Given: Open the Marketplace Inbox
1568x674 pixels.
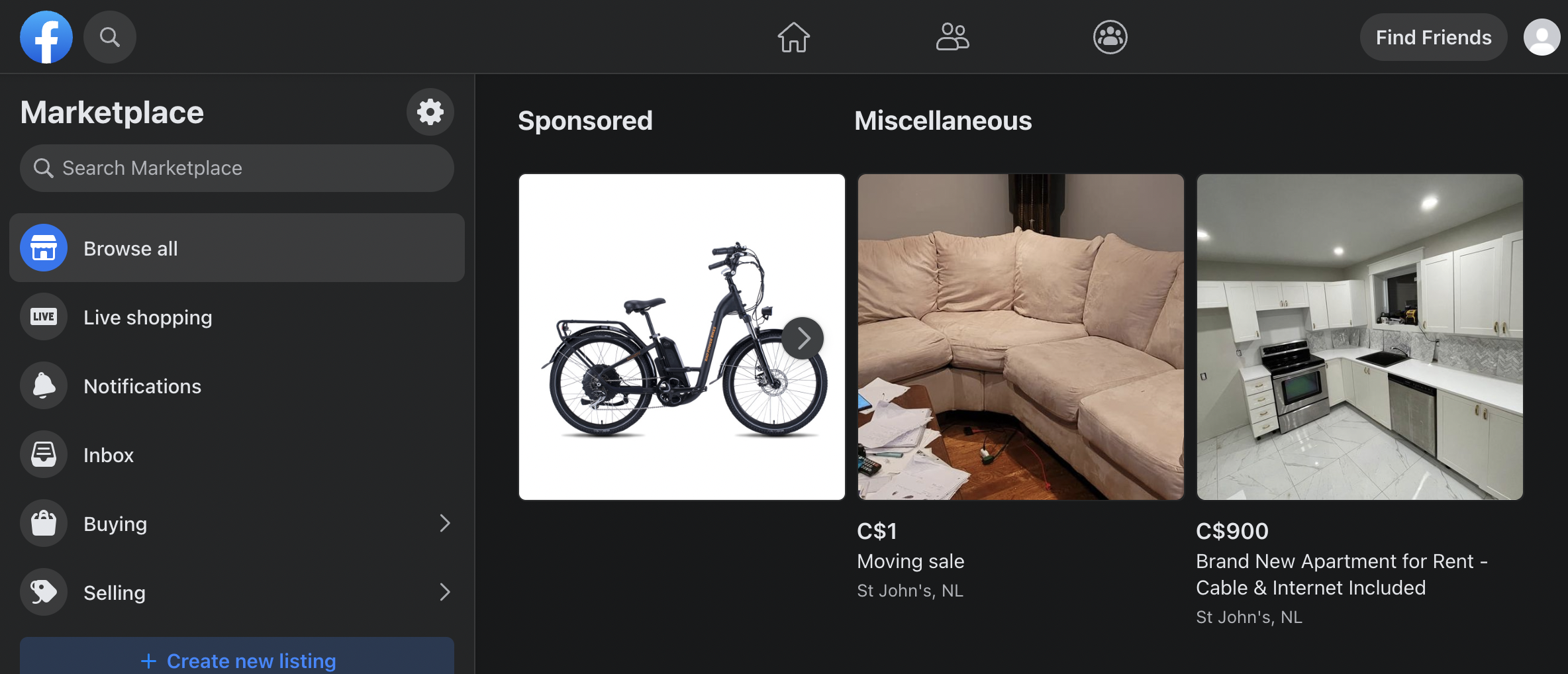Looking at the screenshot, I should pyautogui.click(x=237, y=455).
